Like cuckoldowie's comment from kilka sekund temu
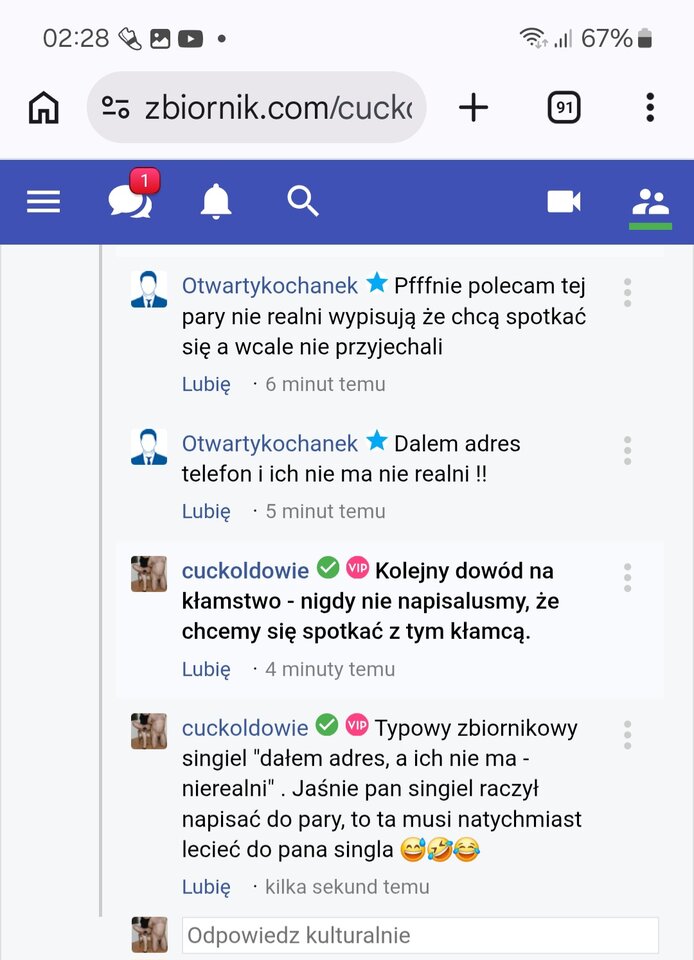 coord(206,887)
